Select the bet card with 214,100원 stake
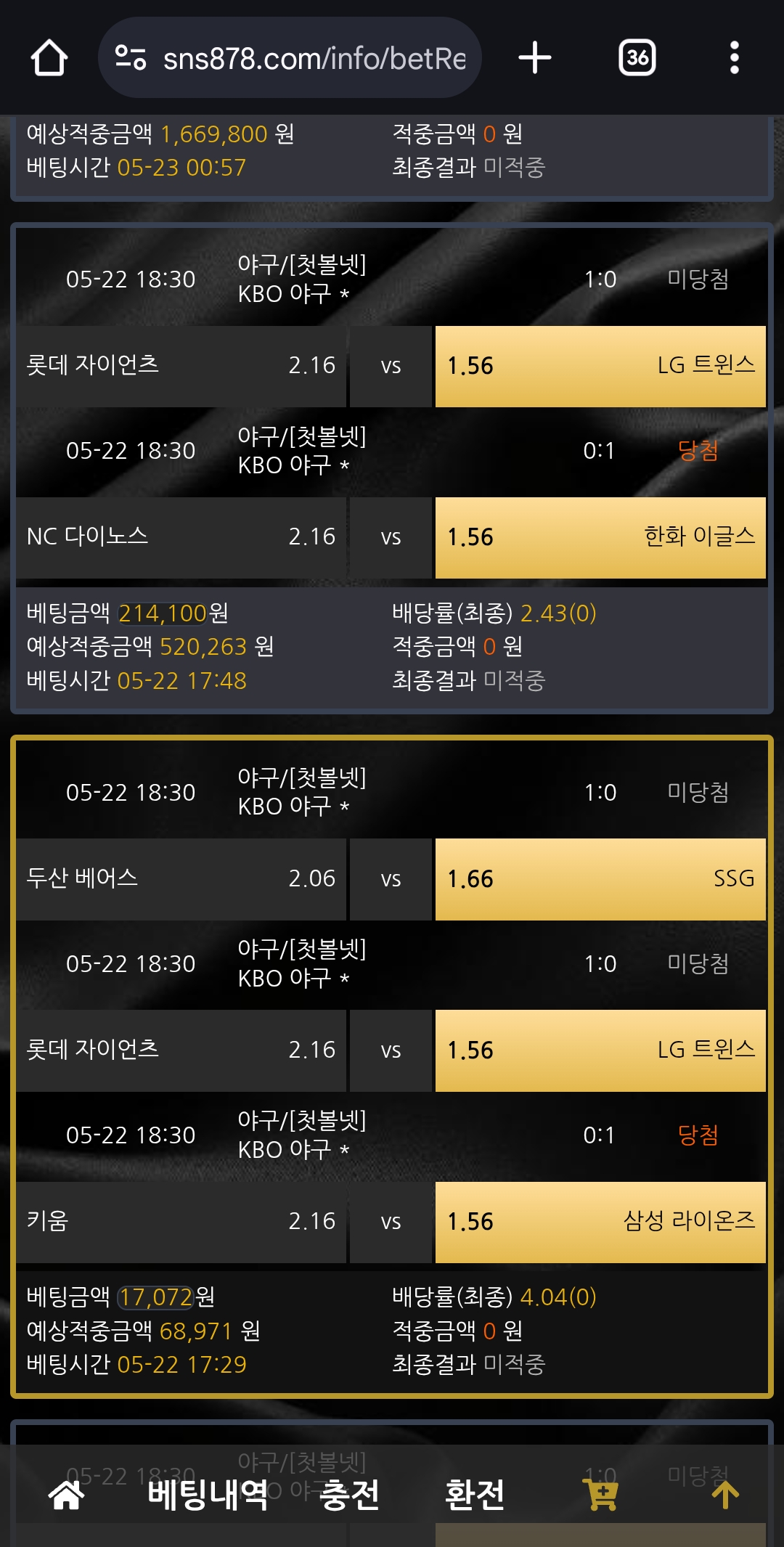784x1547 pixels. coord(392,646)
